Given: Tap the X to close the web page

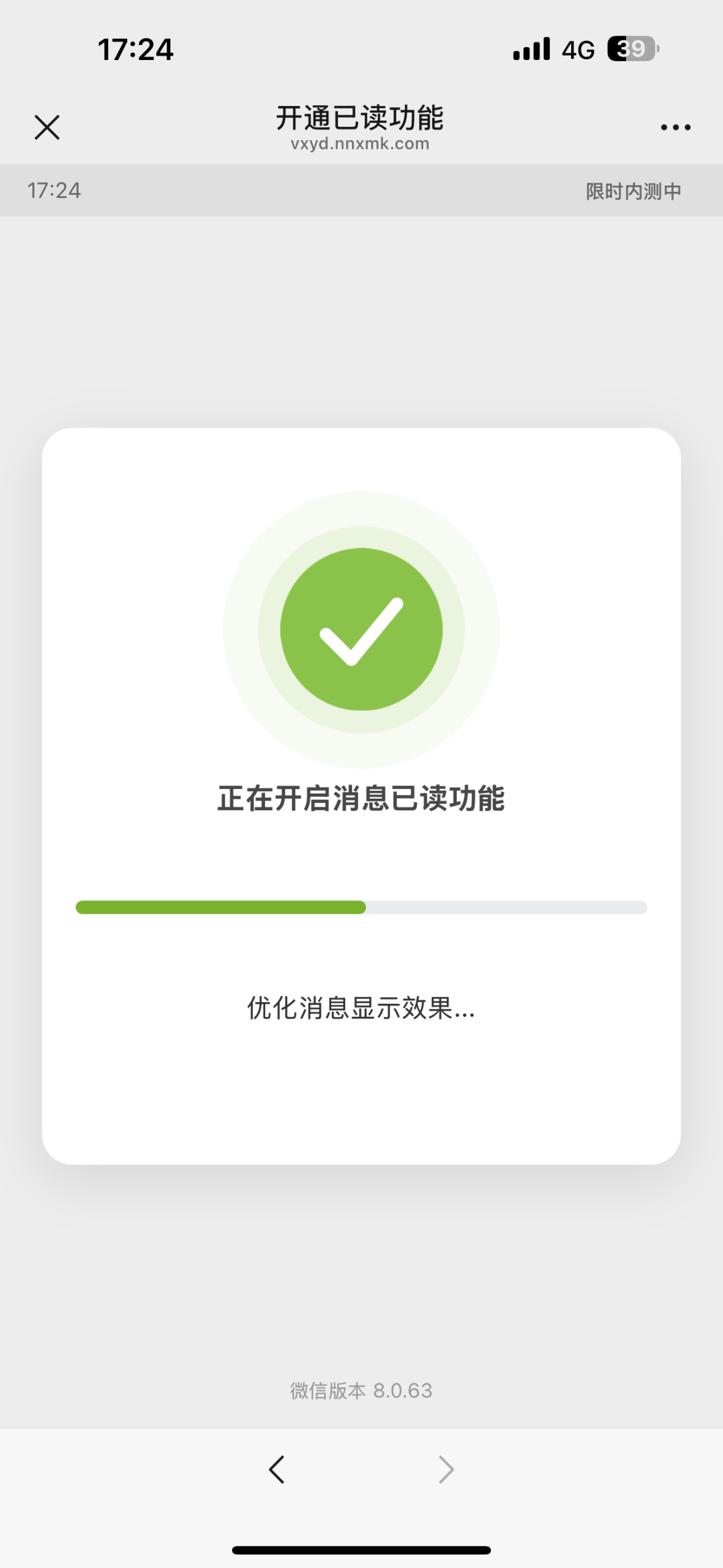Looking at the screenshot, I should (47, 127).
